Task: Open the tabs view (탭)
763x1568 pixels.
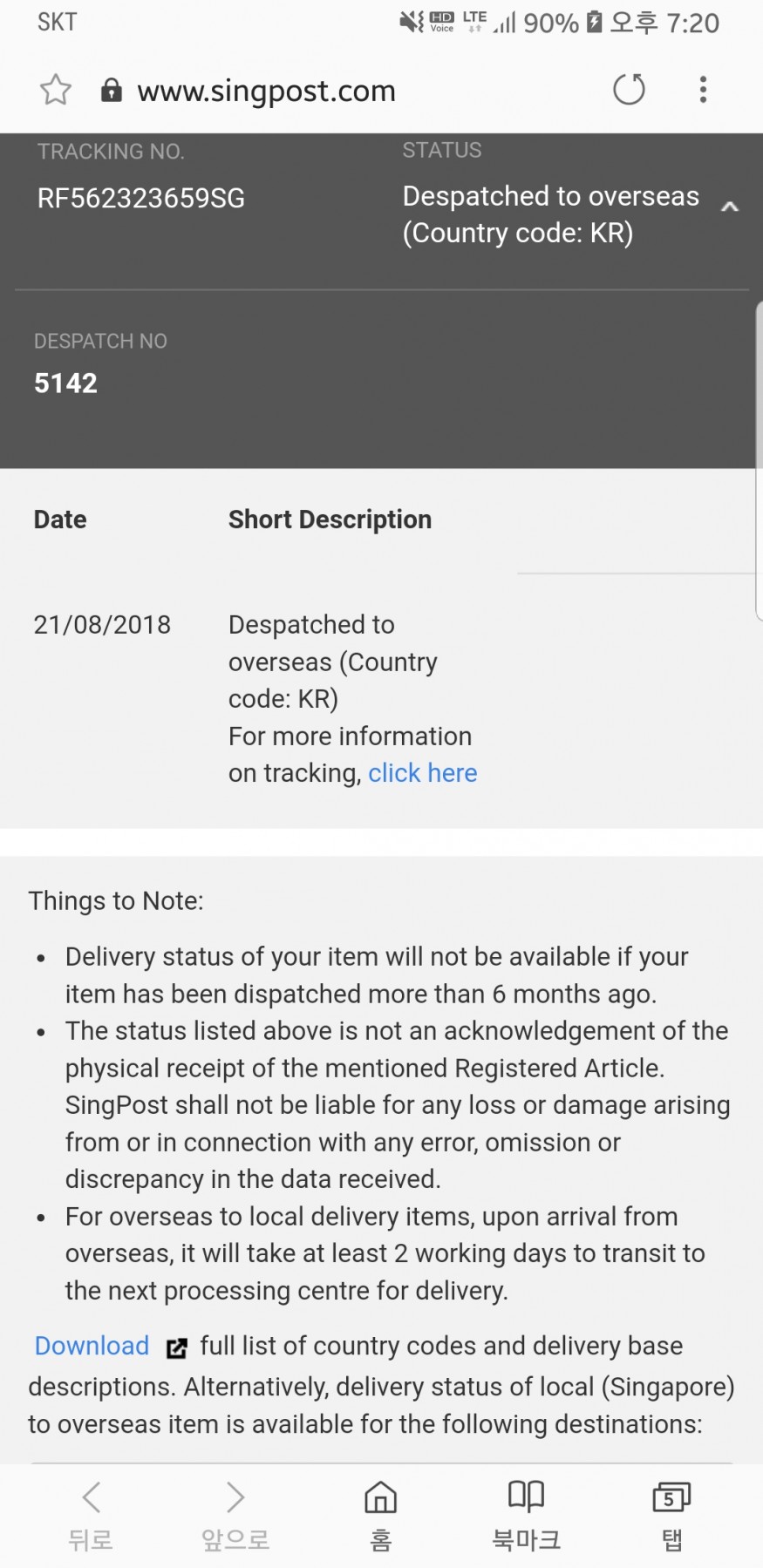Action: 671,1517
